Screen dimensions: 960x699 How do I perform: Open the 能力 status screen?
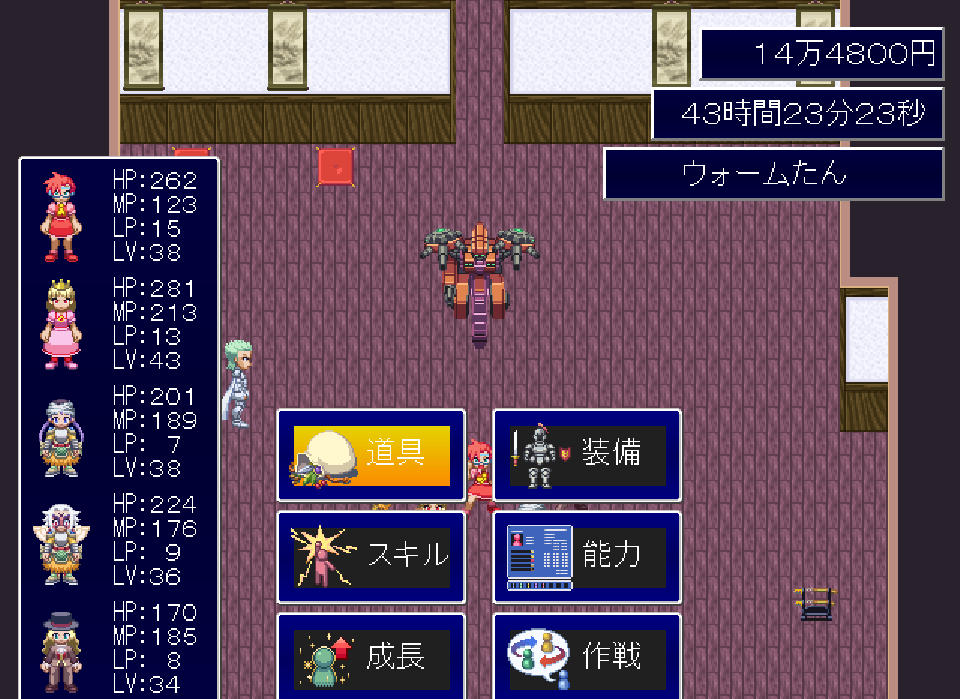pos(587,557)
